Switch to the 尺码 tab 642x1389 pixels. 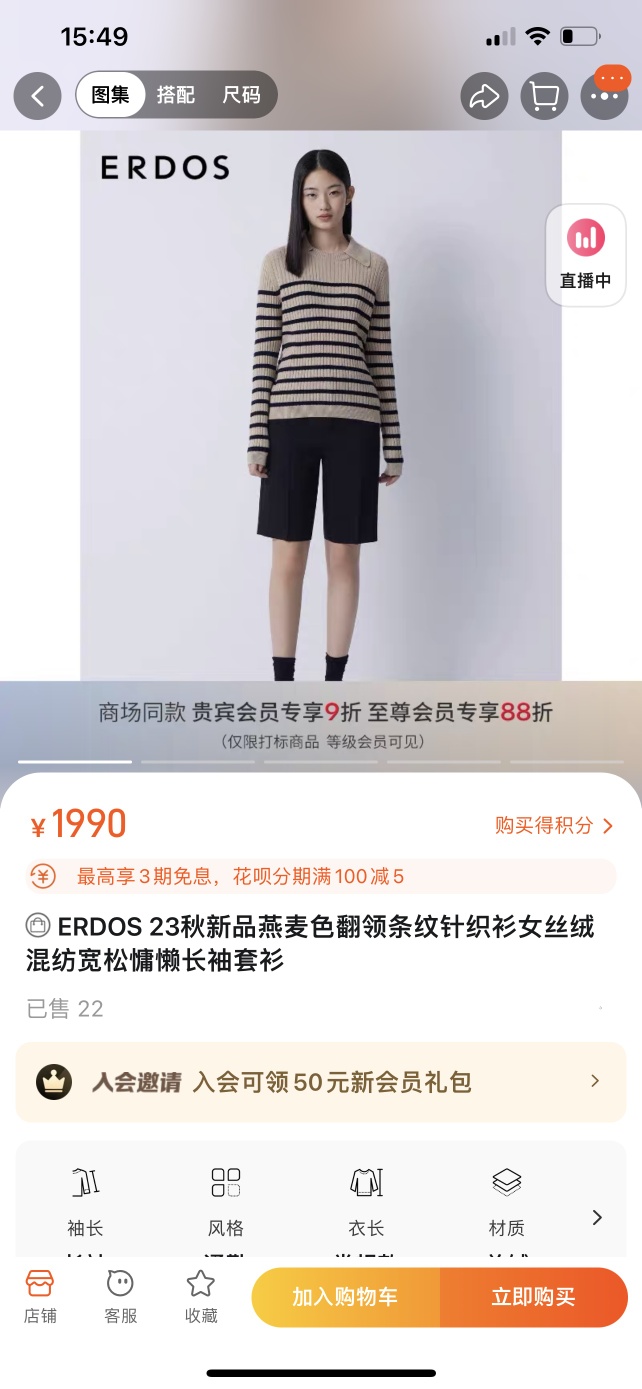[241, 96]
